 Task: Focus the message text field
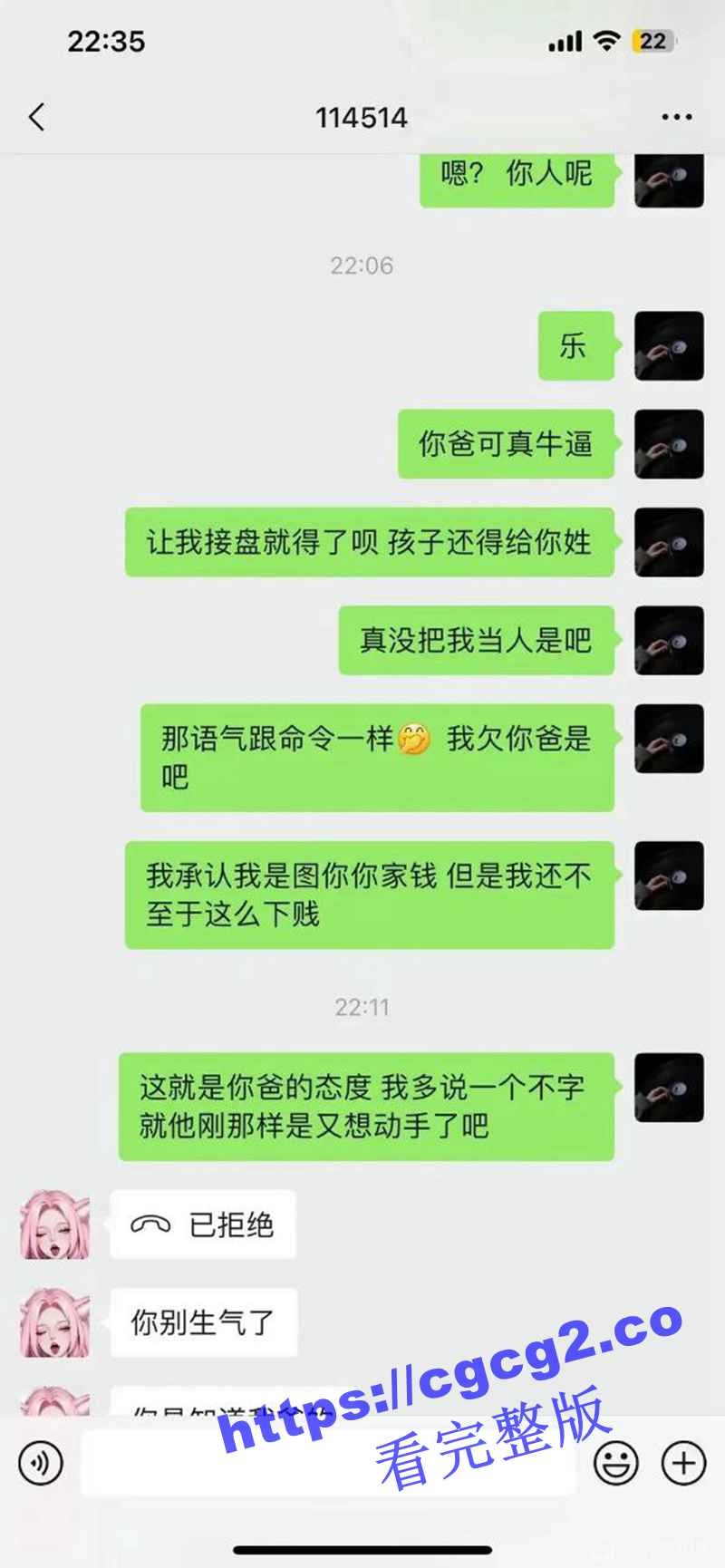pos(326,1462)
